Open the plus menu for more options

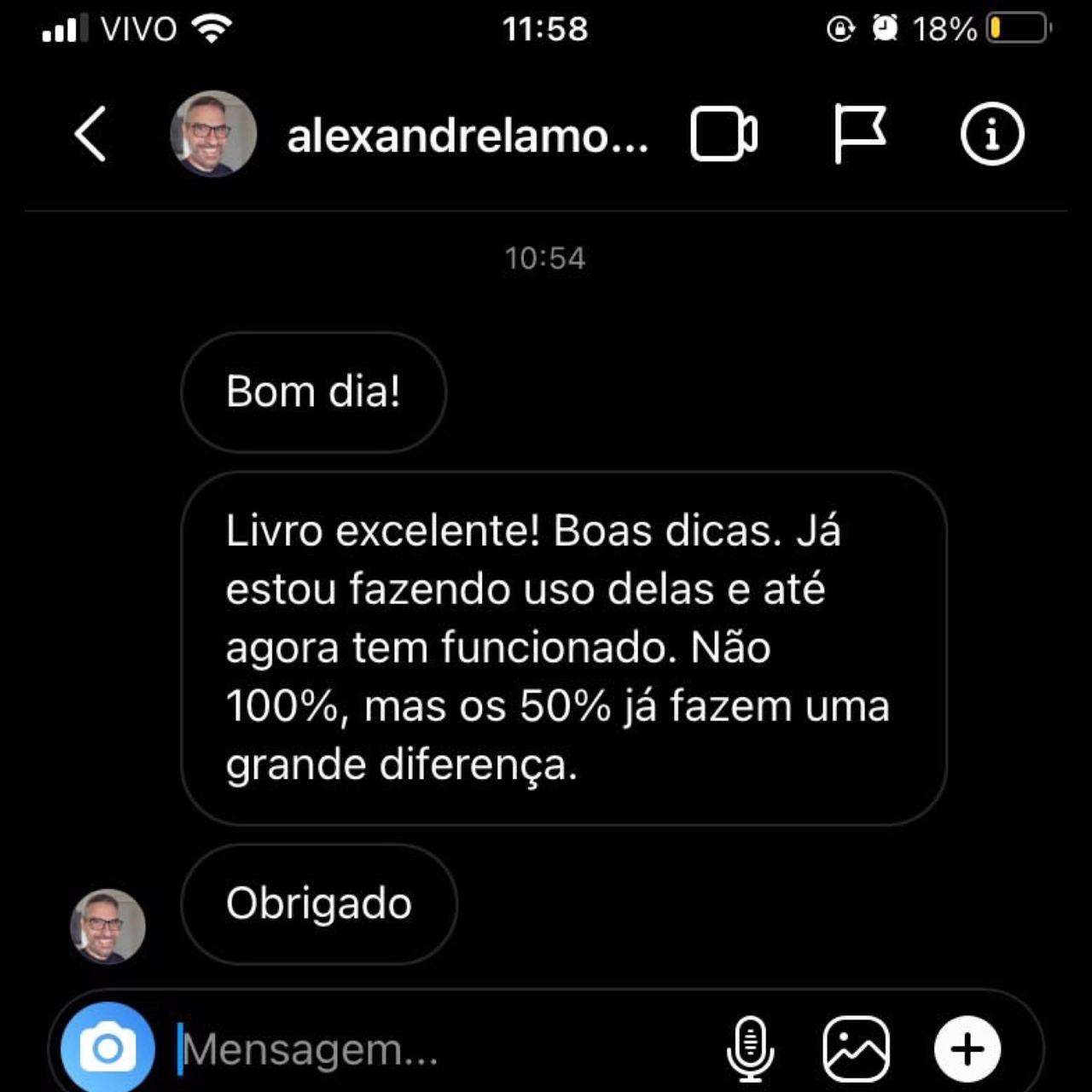click(967, 1048)
